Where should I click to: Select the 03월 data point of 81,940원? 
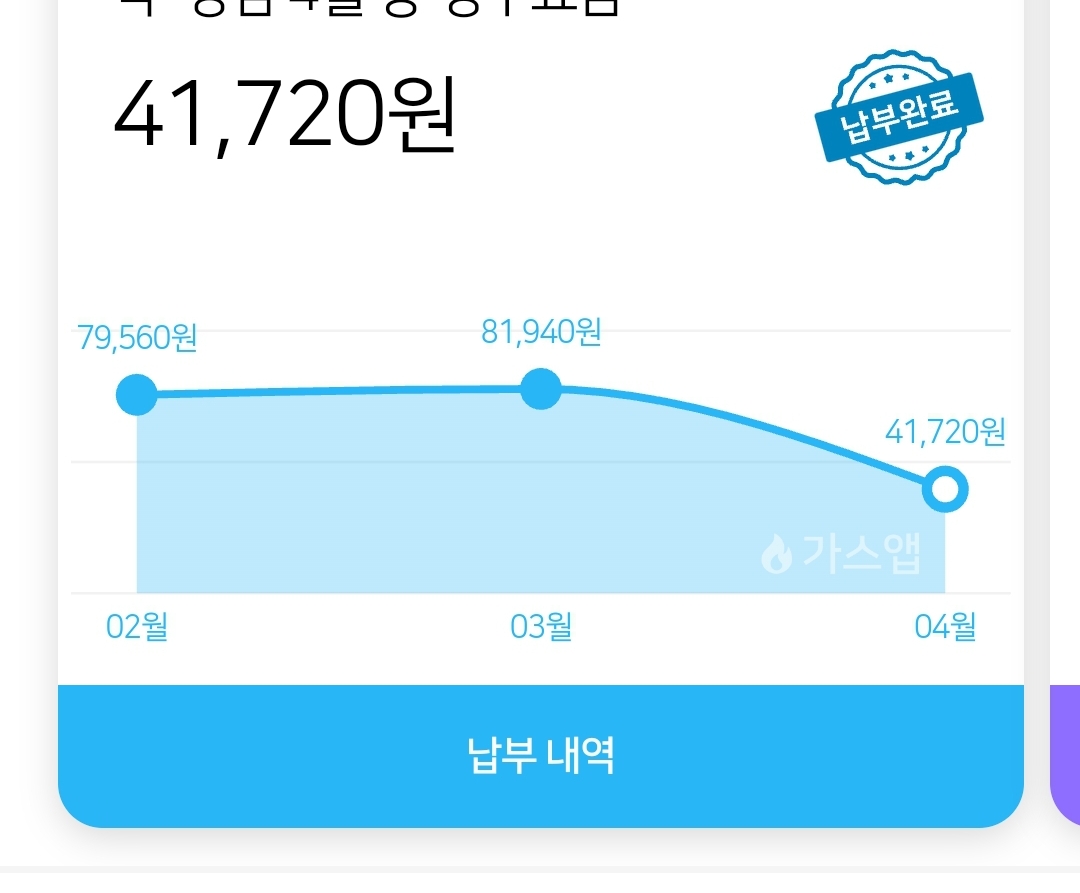pyautogui.click(x=541, y=388)
